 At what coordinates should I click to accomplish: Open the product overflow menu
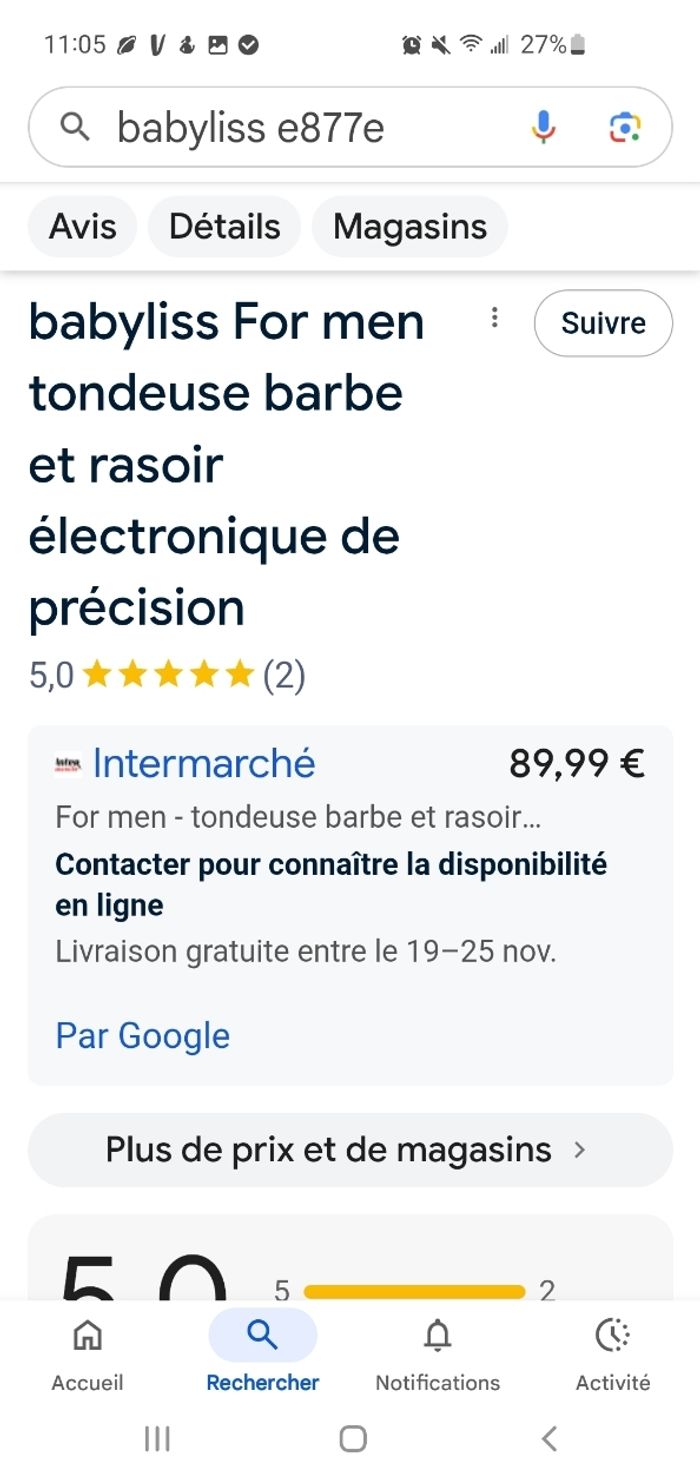click(x=494, y=318)
